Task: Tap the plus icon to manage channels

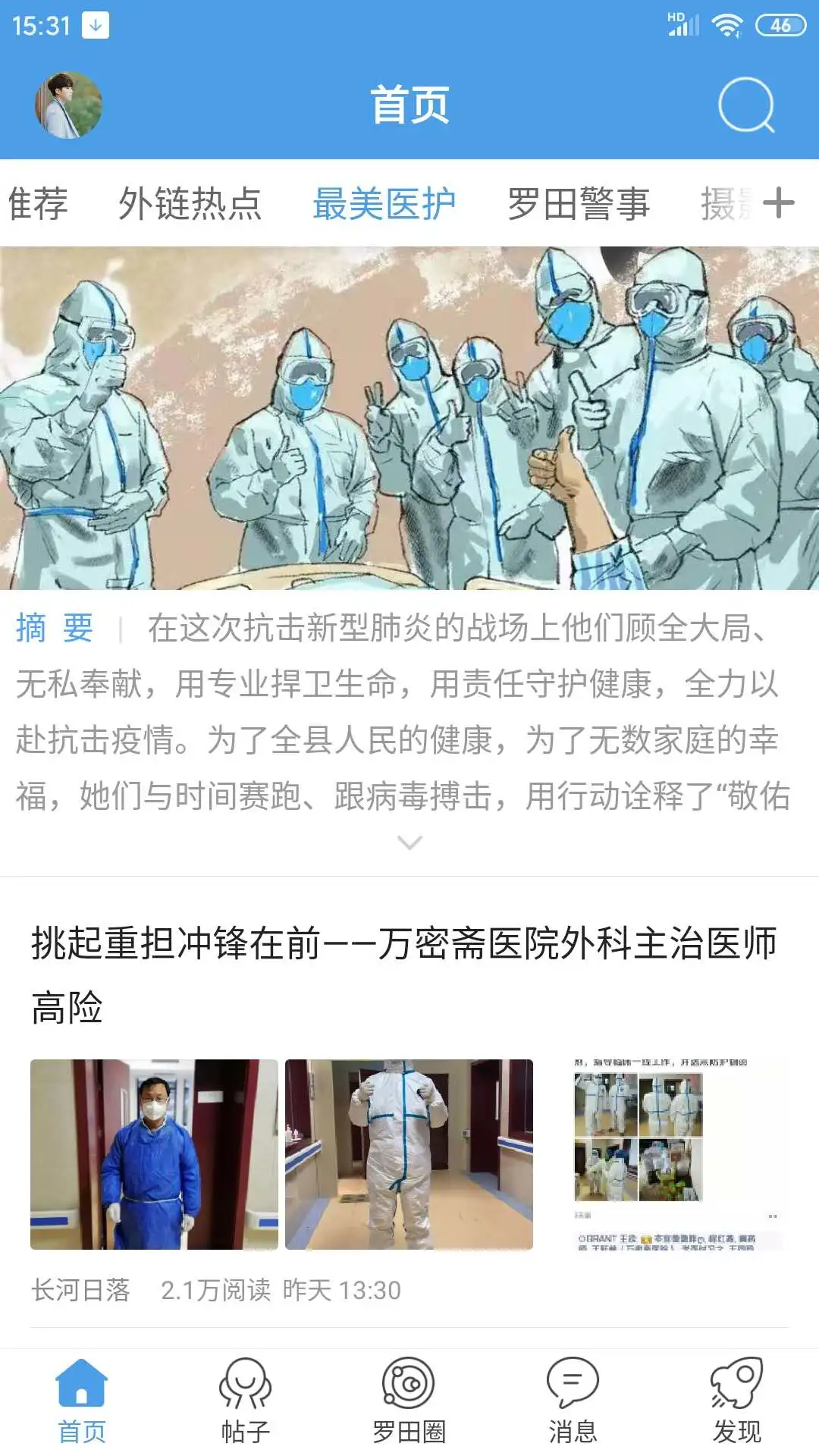Action: coord(779,203)
